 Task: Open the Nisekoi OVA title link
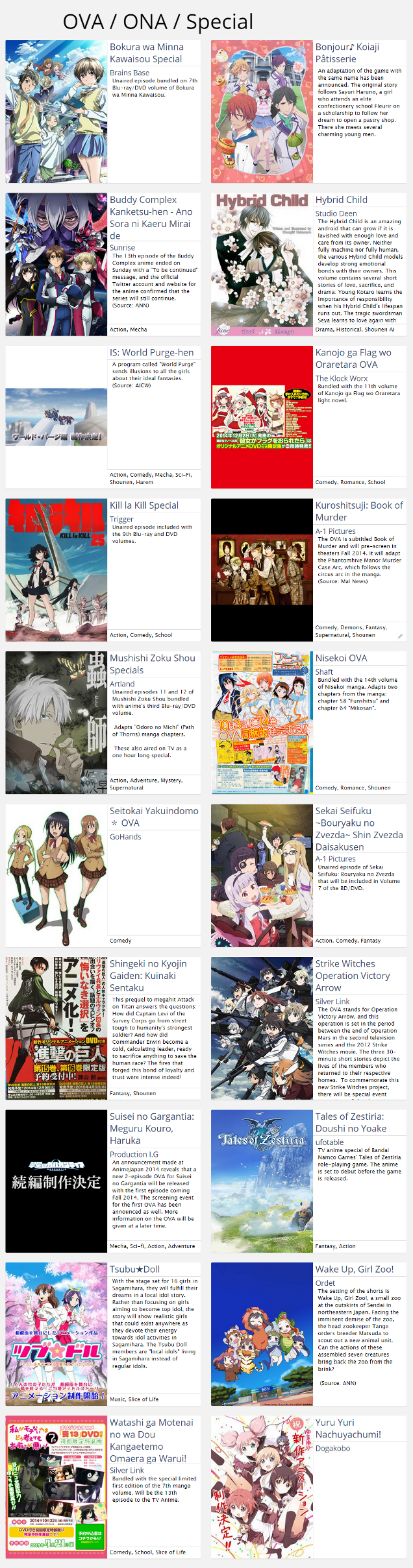coord(341,658)
